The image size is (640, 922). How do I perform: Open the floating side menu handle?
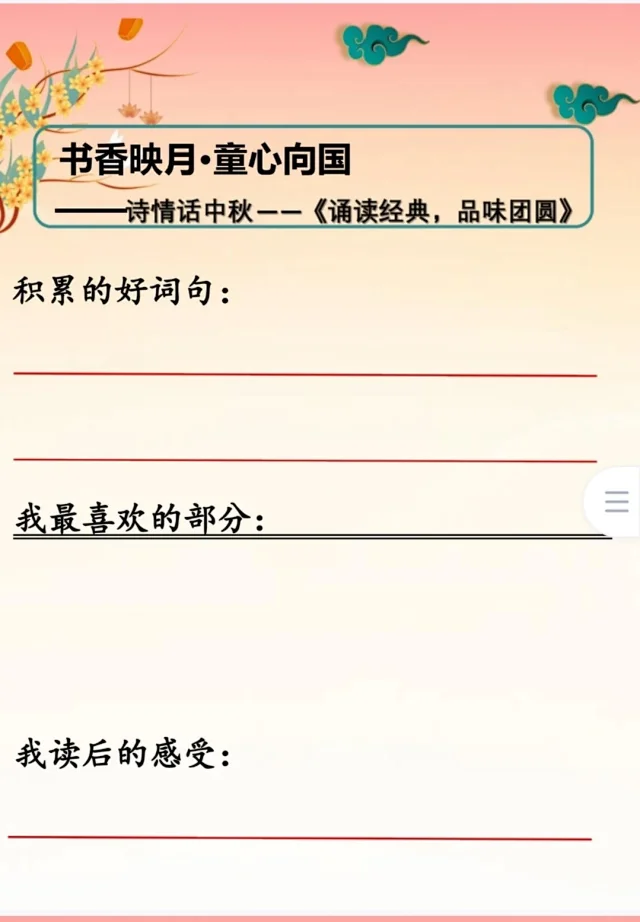tap(616, 502)
